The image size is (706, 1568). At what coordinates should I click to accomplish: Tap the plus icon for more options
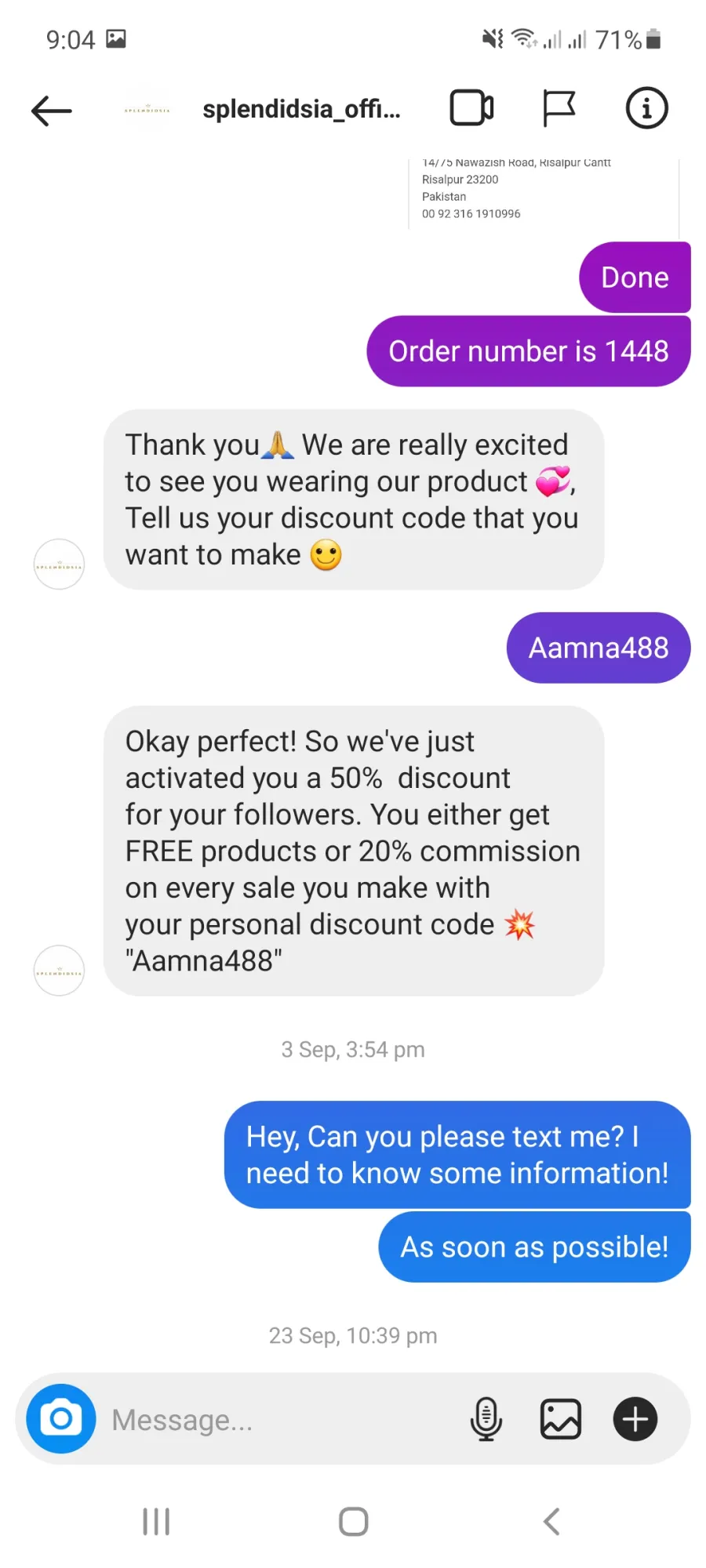(635, 1419)
